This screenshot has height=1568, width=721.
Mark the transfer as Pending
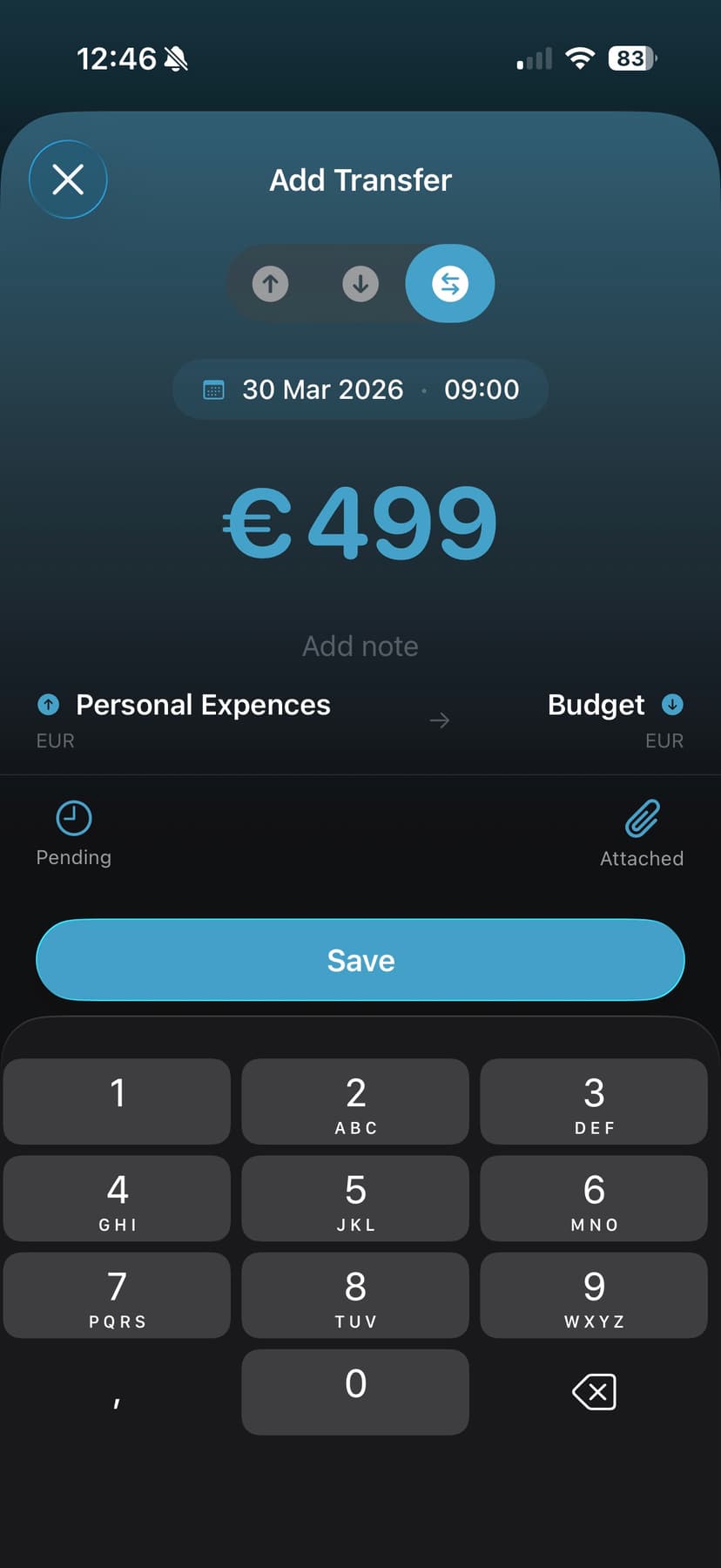(x=74, y=833)
